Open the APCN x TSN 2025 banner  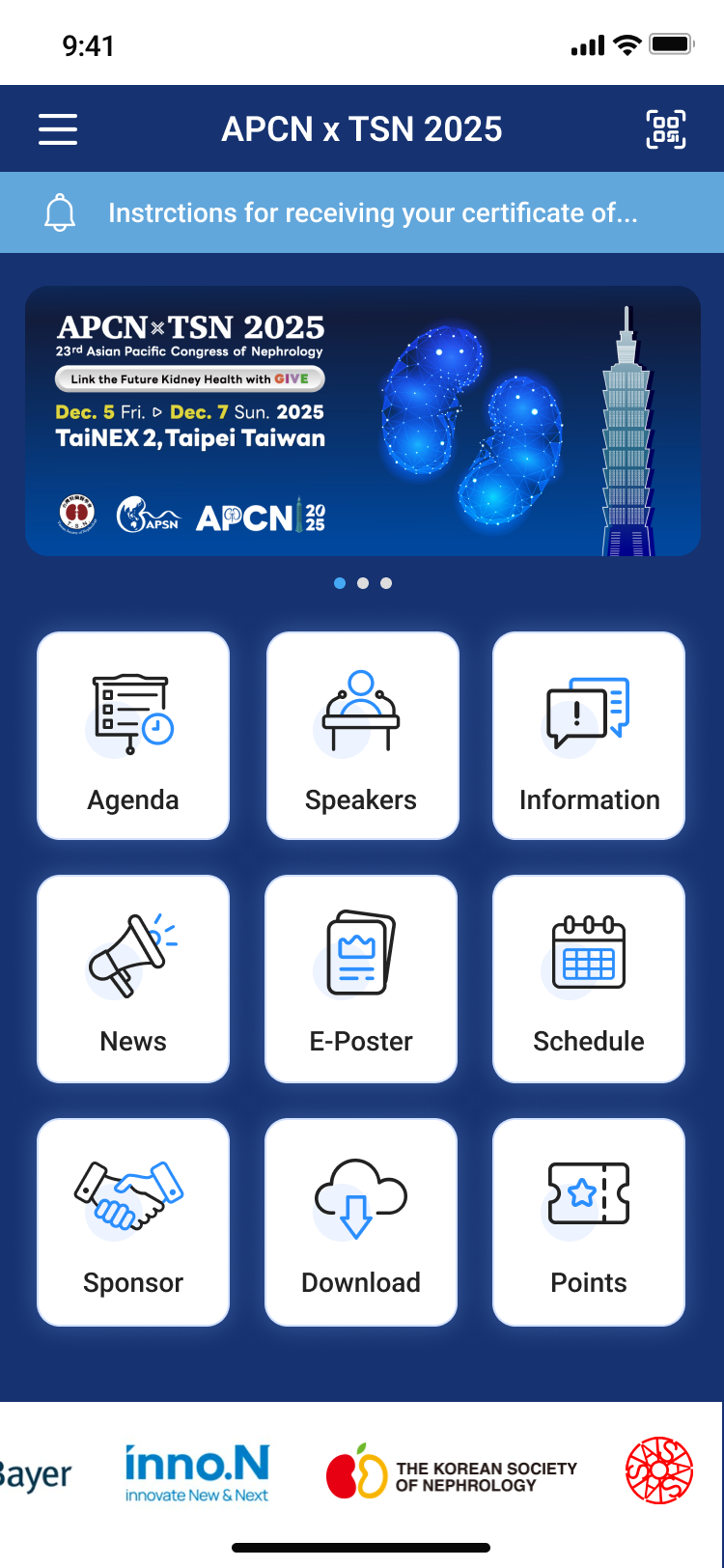click(362, 421)
